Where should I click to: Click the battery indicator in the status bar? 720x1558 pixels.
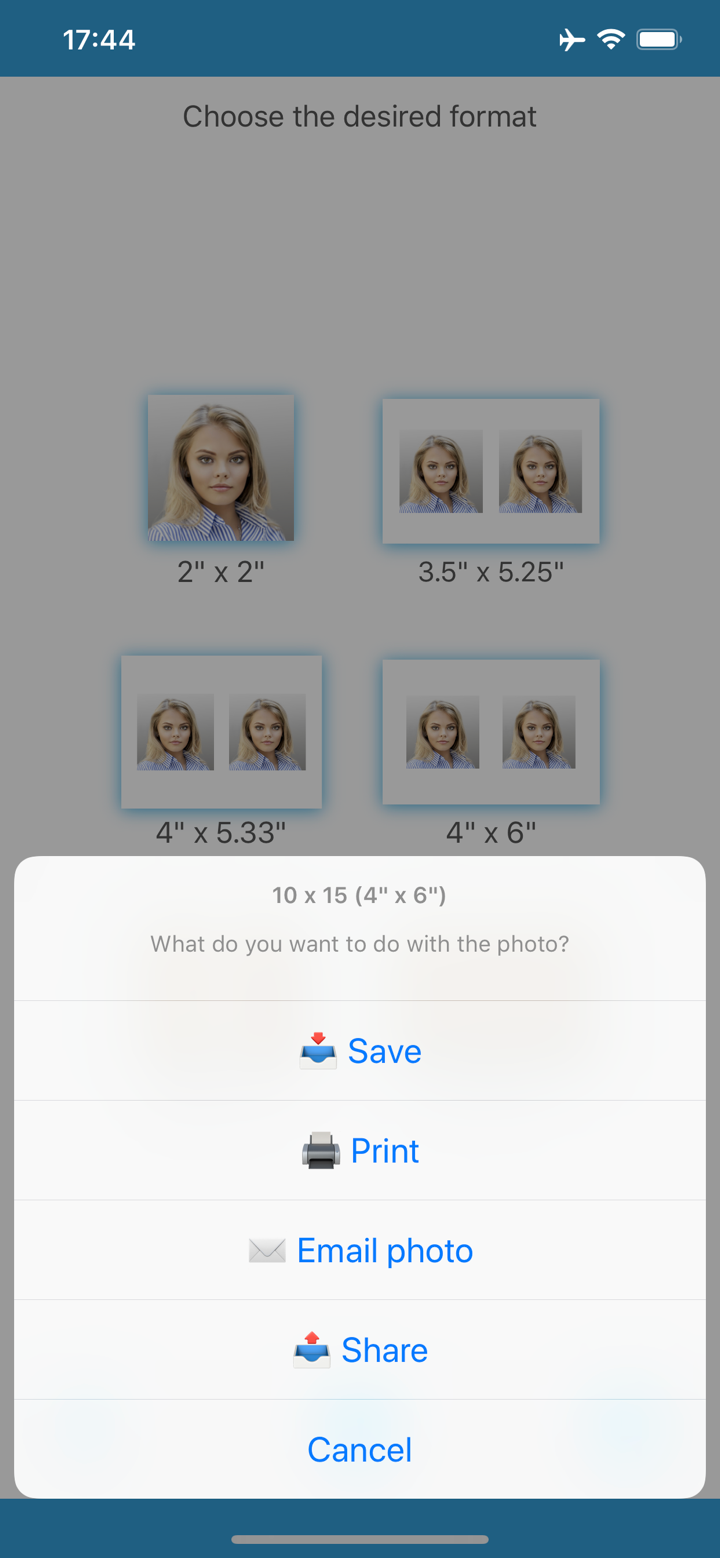coord(658,38)
